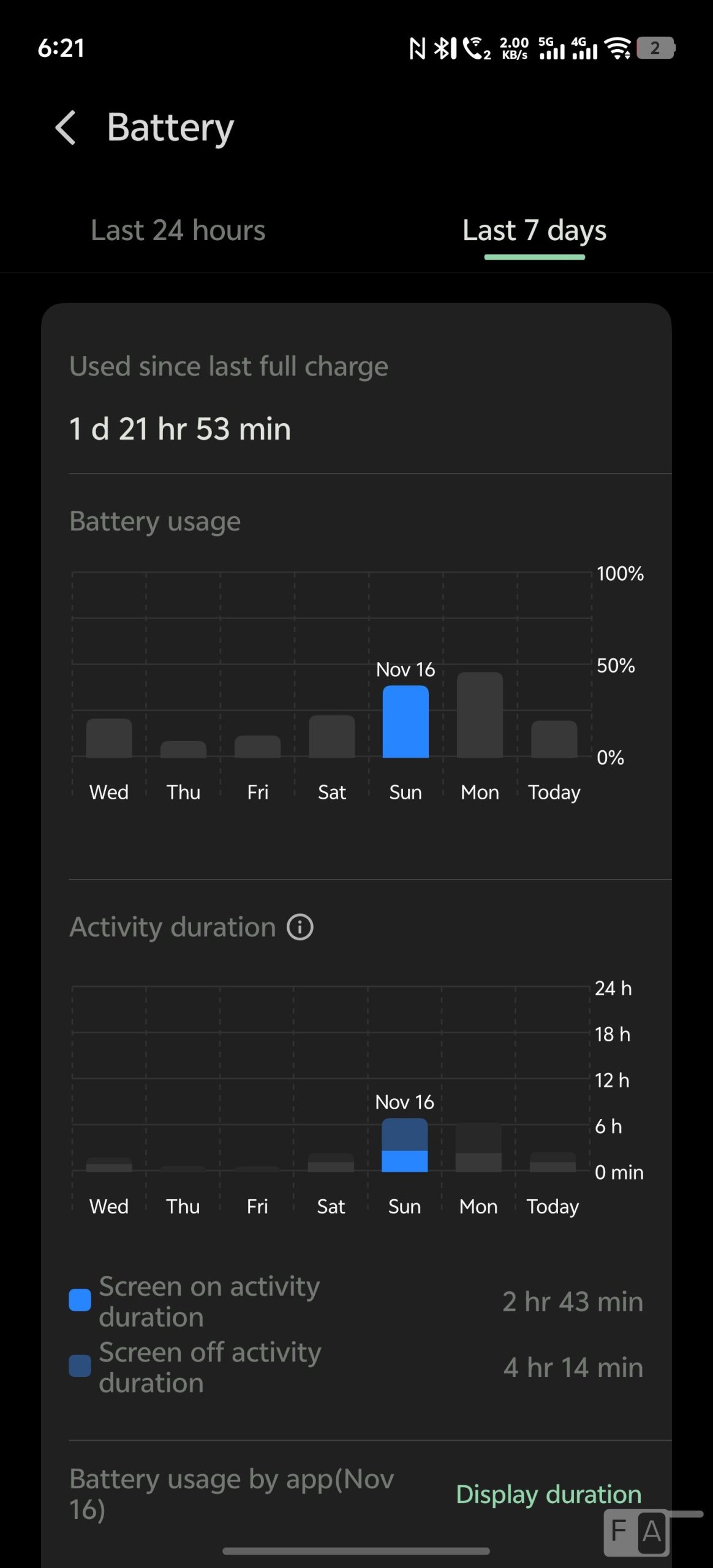Select Monday's bar in the Battery usage chart
The width and height of the screenshot is (713, 1568).
pos(480,715)
